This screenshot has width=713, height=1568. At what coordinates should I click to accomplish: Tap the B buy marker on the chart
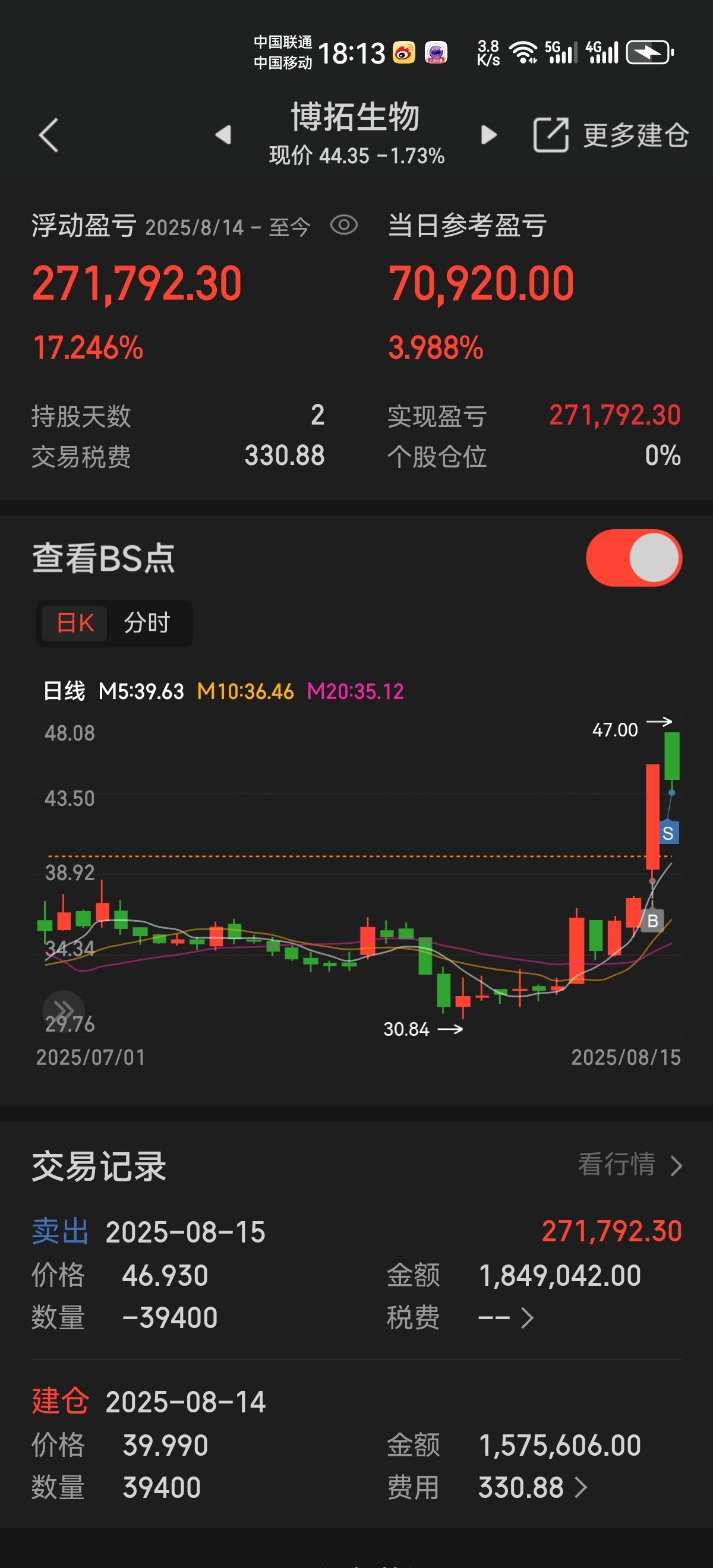pyautogui.click(x=653, y=921)
